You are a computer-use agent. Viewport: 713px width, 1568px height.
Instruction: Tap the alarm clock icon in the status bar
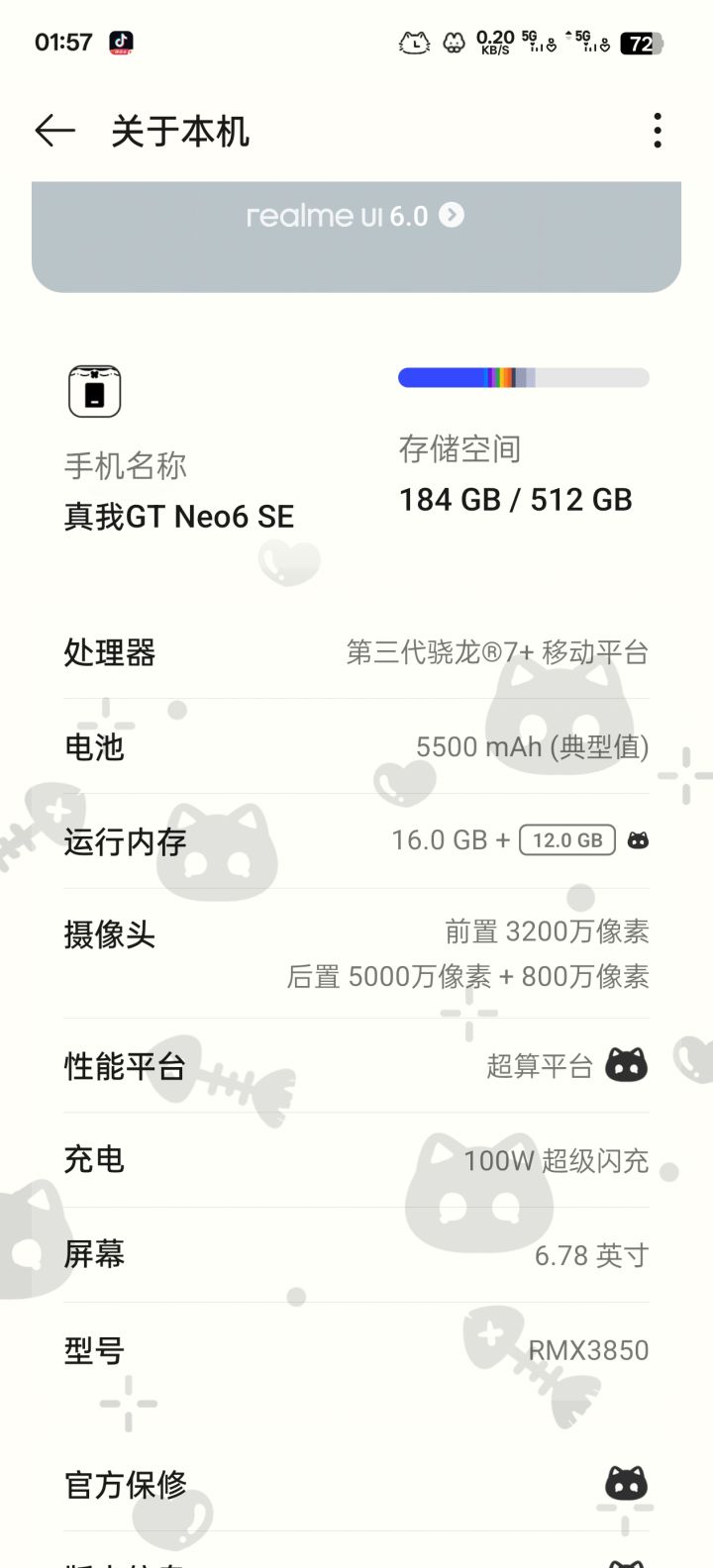[414, 42]
